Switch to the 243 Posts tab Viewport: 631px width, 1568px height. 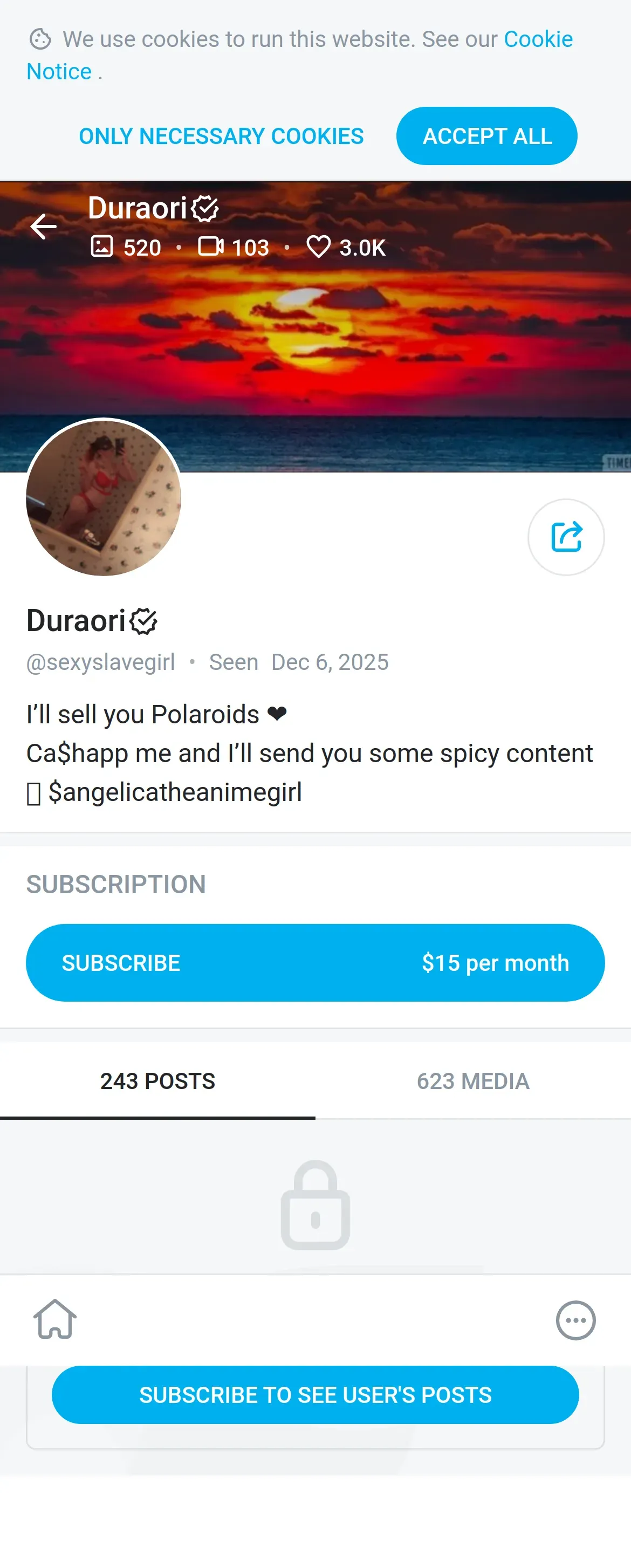157,1081
